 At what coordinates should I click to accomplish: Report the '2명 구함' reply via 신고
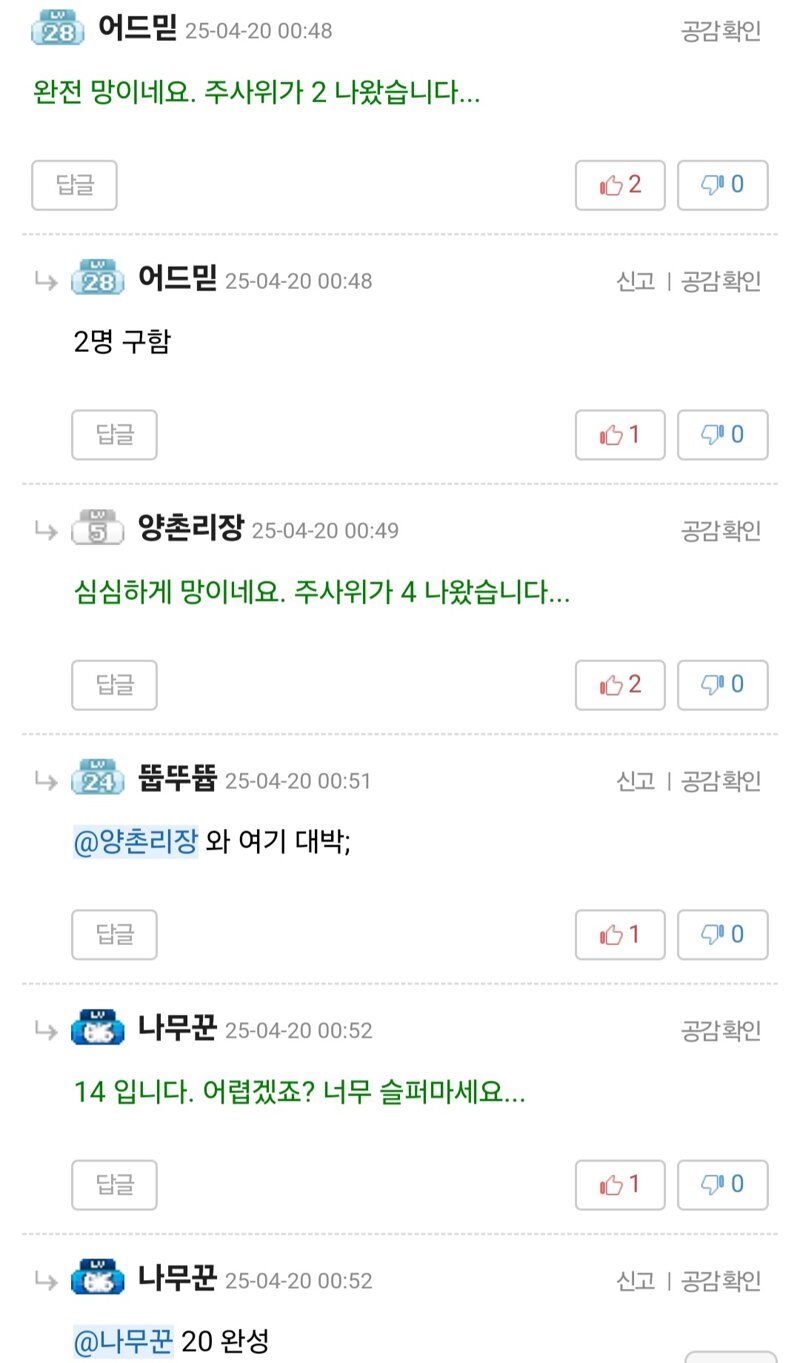click(x=636, y=281)
